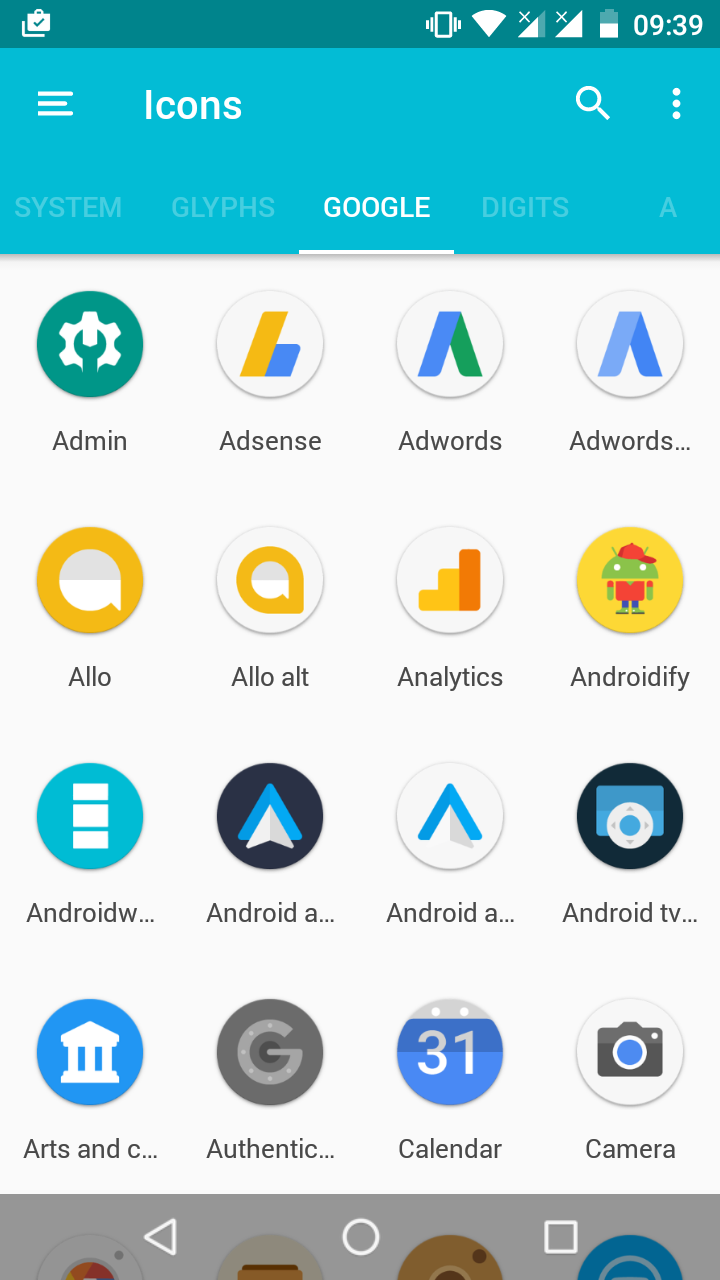Search the icon list

click(592, 104)
